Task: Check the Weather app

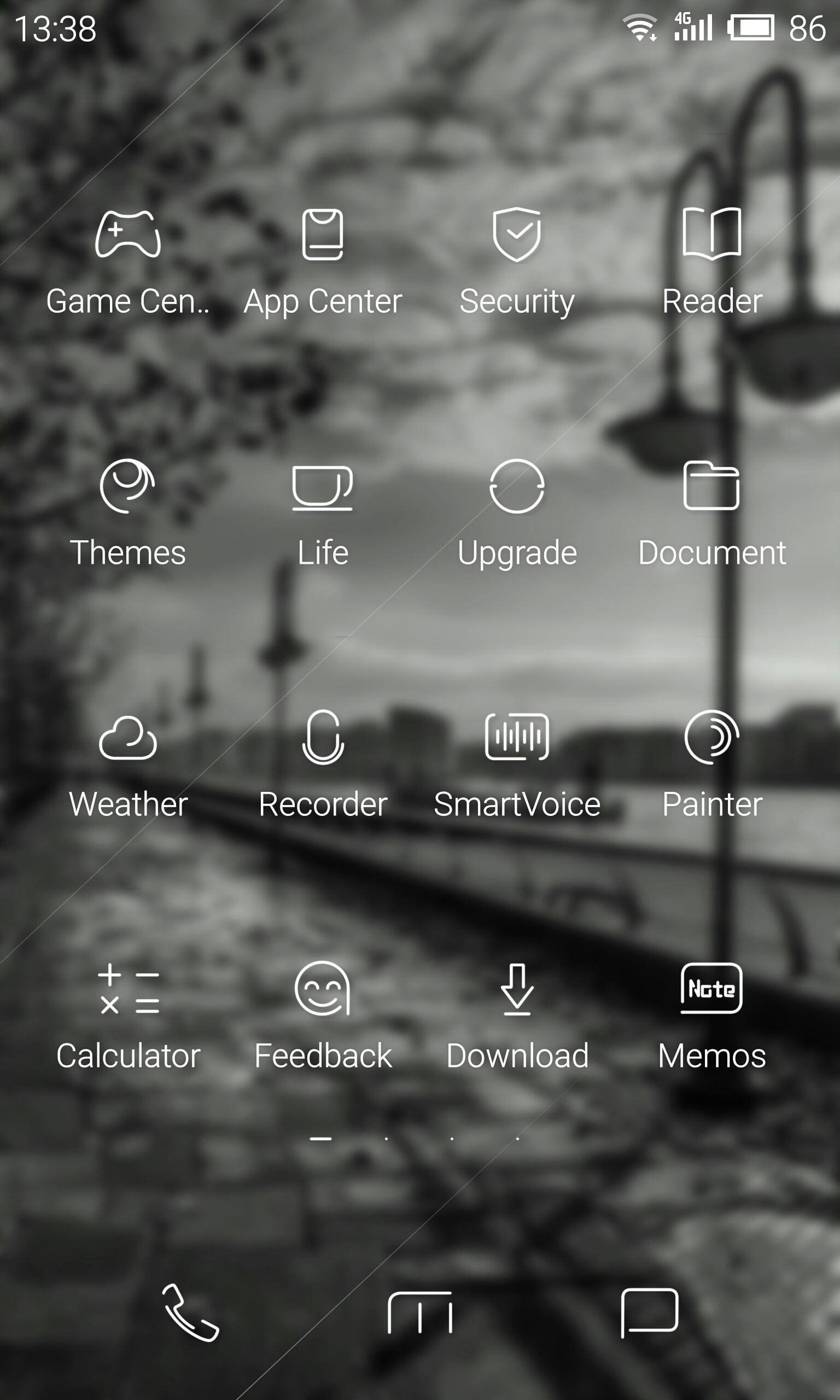Action: (128, 737)
